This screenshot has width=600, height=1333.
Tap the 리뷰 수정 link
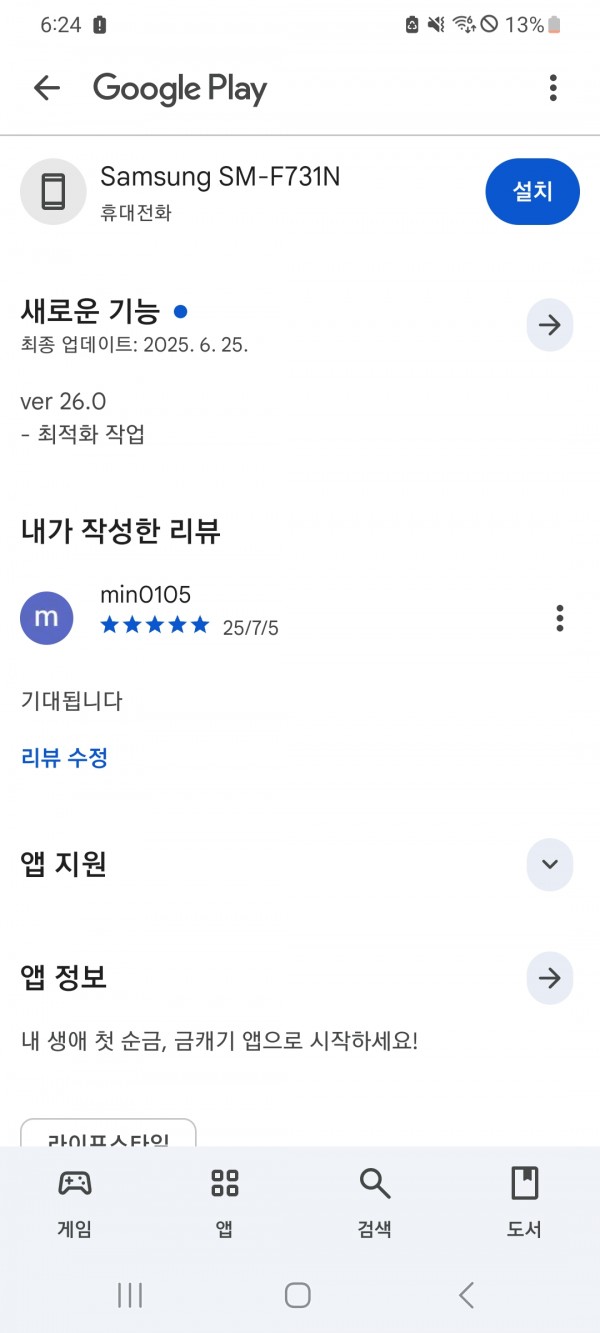pyautogui.click(x=64, y=758)
